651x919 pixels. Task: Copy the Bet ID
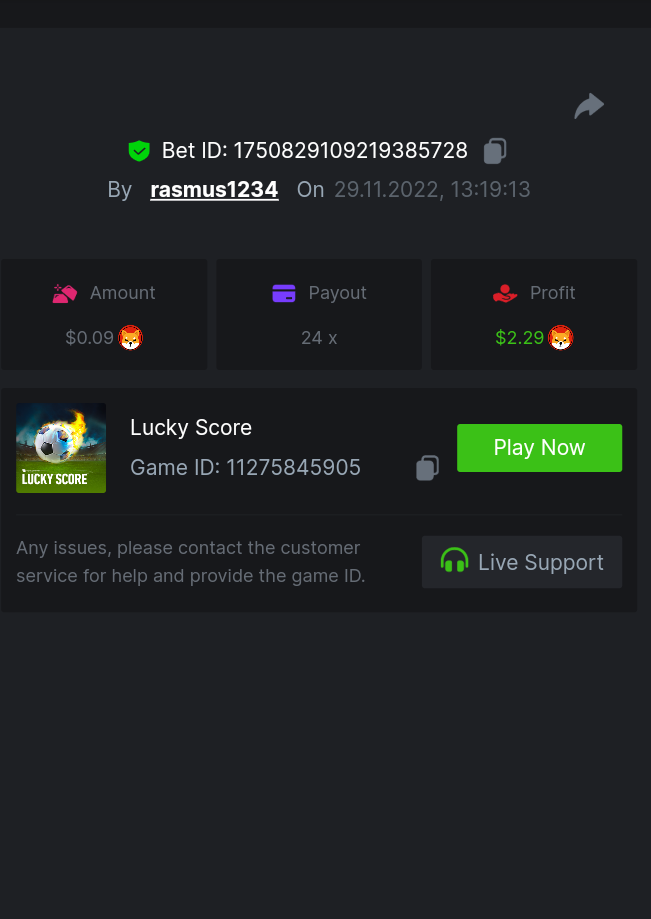(x=495, y=151)
